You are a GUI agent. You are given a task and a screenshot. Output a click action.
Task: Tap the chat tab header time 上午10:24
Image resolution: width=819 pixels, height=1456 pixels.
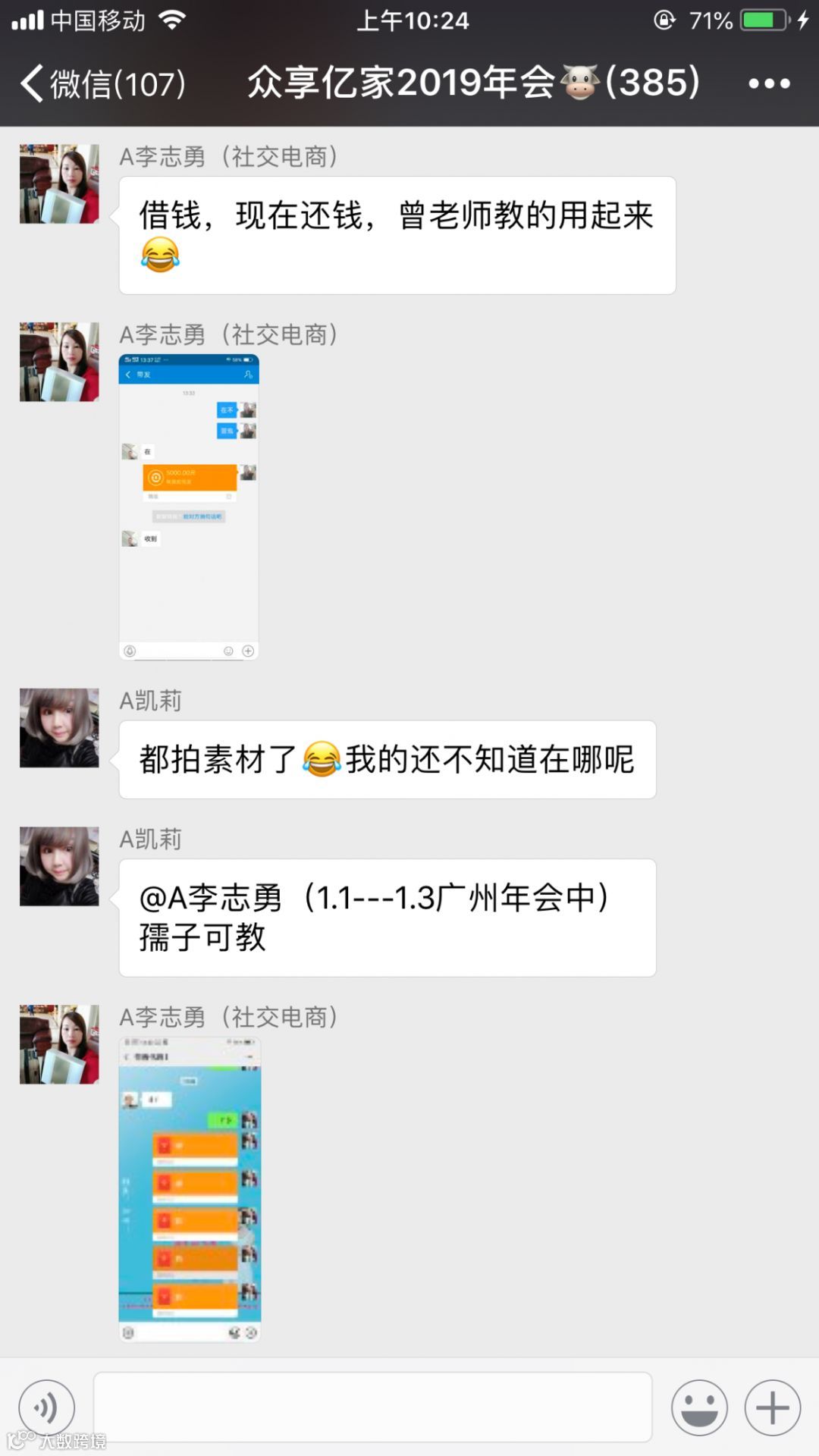click(x=409, y=20)
